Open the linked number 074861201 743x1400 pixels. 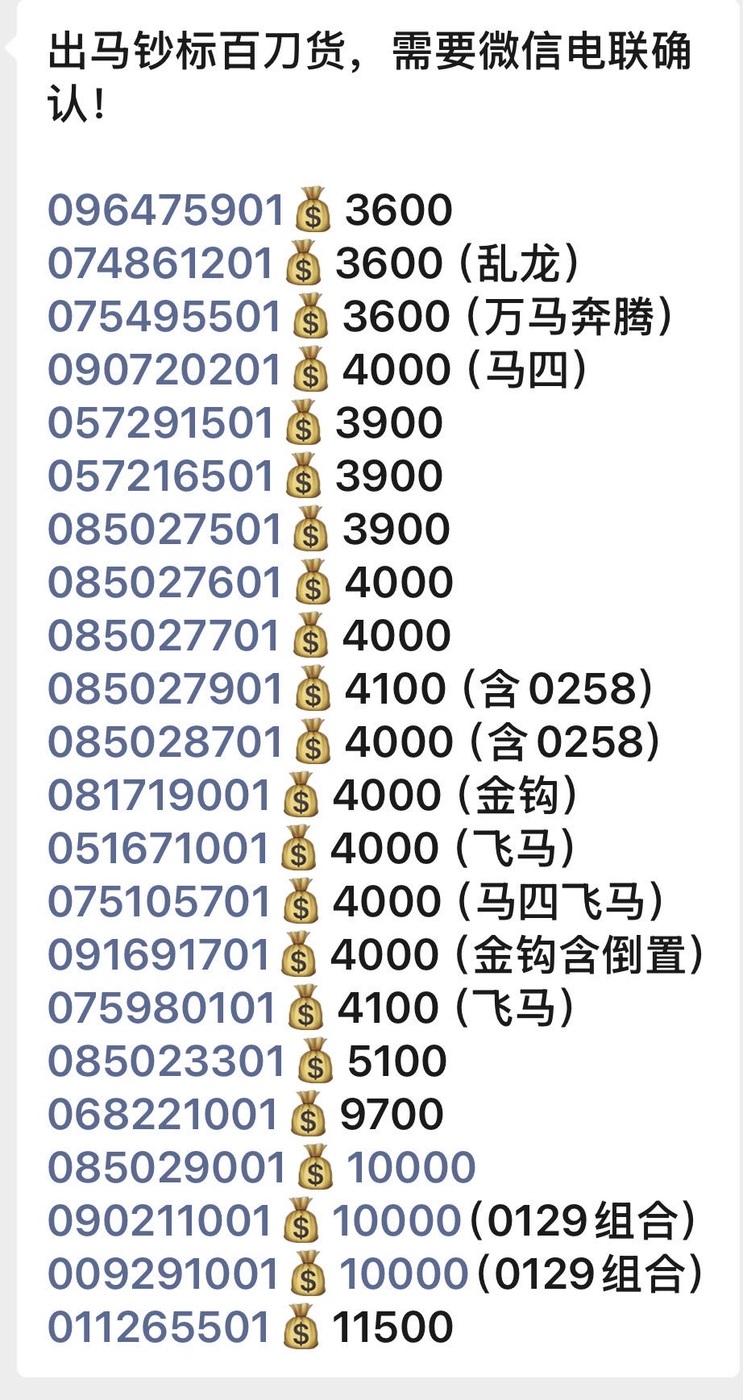161,264
